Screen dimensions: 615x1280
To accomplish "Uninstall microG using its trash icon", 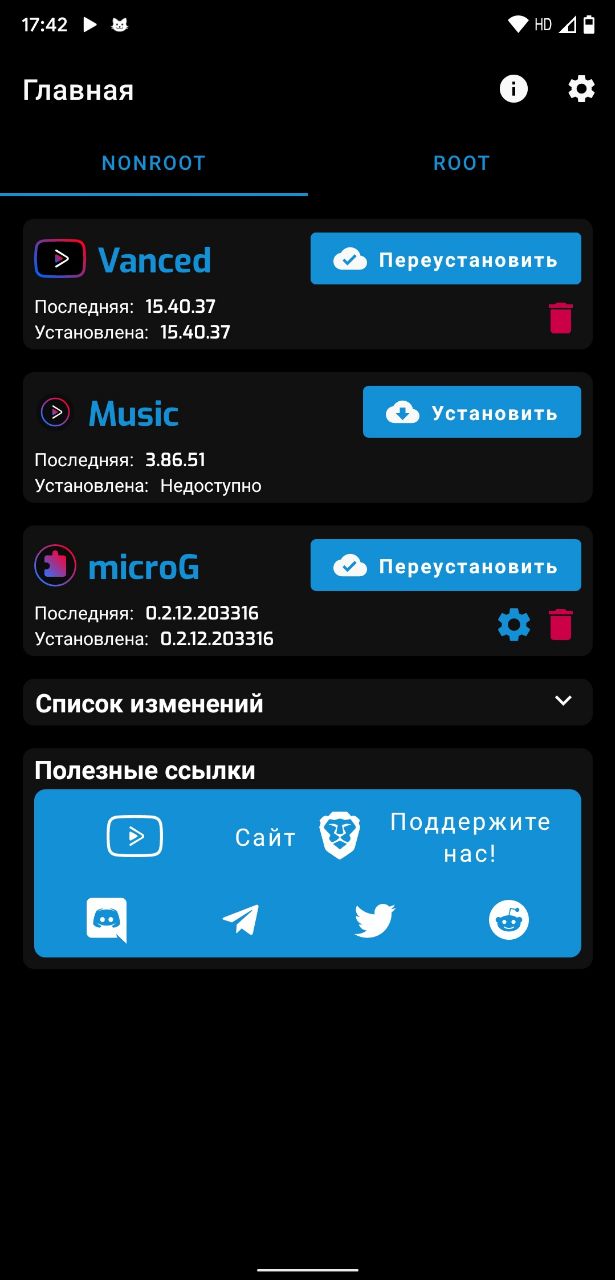I will tap(561, 625).
